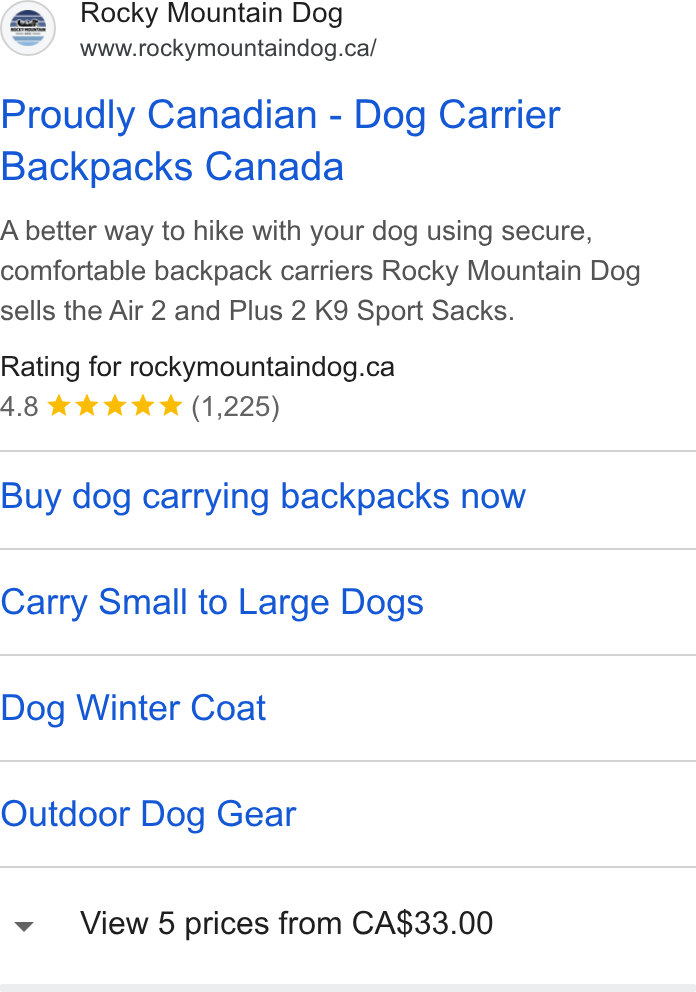Open the Proudly Canadian Dog Carrier Backpacks link

tap(280, 140)
